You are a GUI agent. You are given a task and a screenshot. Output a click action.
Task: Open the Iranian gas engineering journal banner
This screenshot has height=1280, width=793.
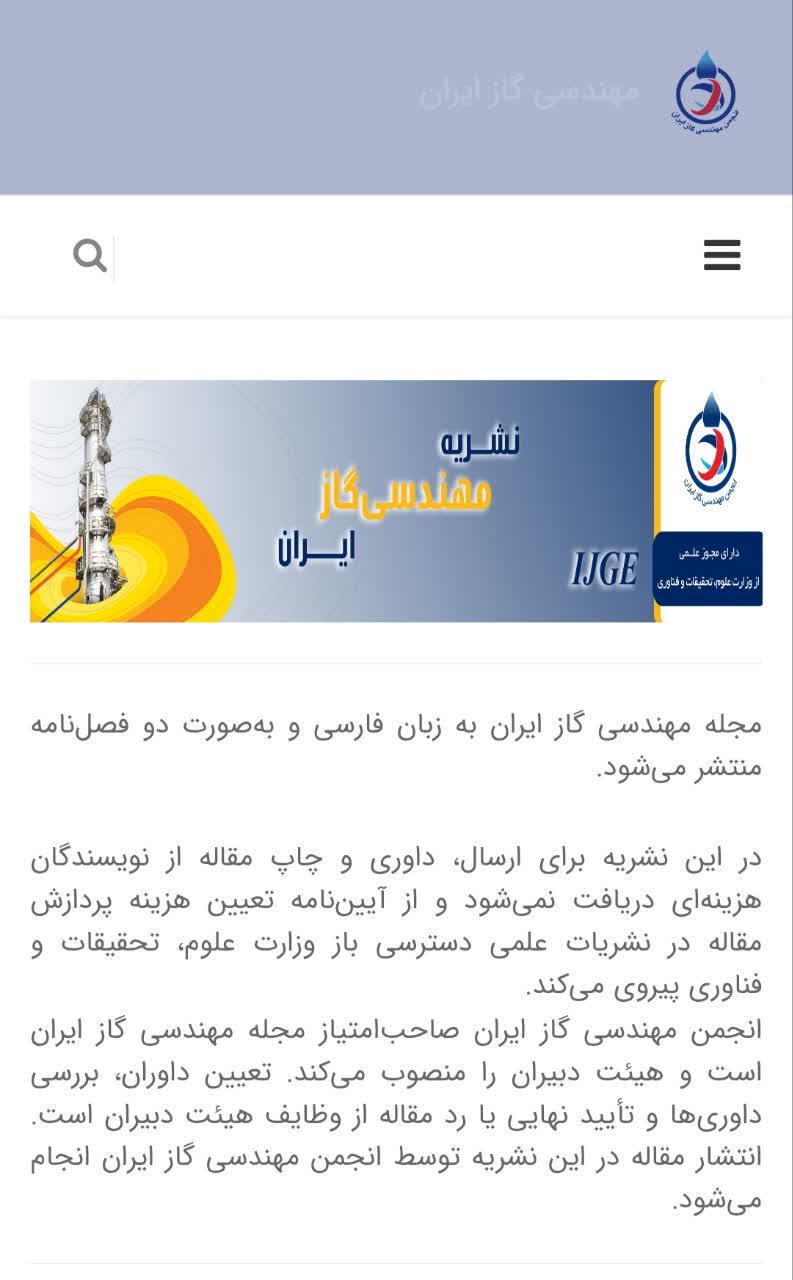396,501
